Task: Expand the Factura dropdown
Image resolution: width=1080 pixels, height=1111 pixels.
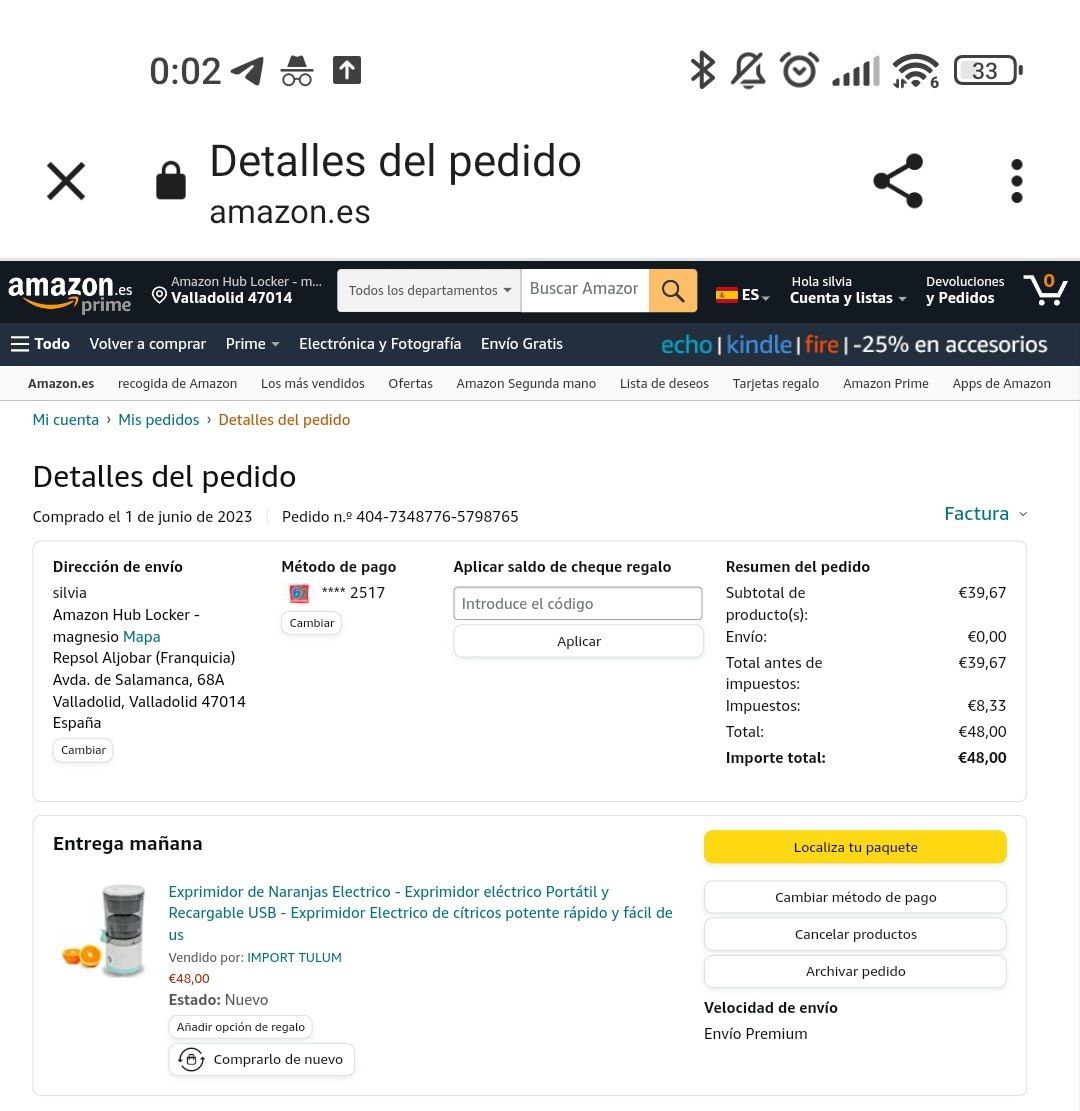Action: pyautogui.click(x=984, y=514)
